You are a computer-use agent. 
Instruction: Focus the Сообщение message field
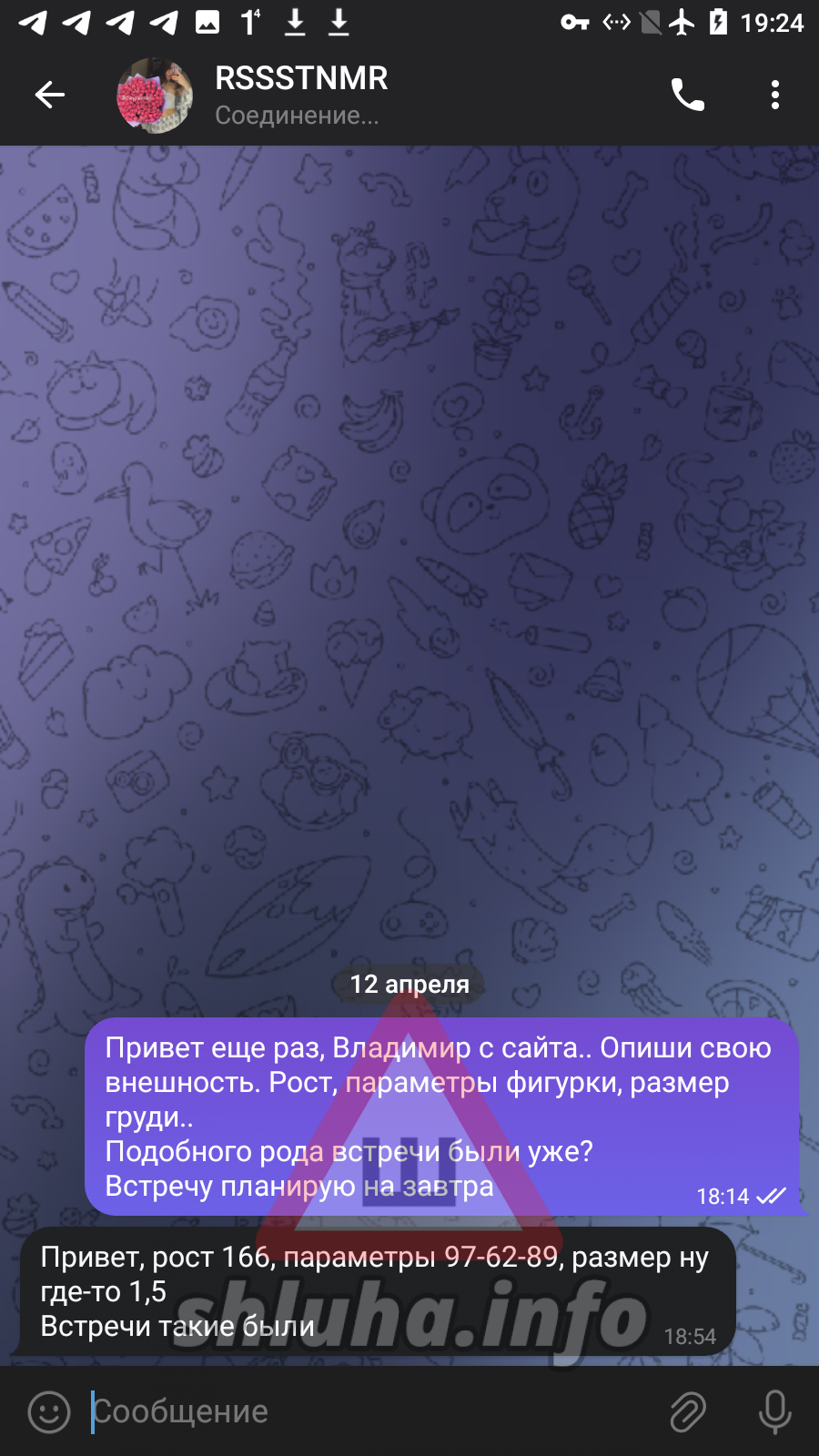coord(364,1412)
